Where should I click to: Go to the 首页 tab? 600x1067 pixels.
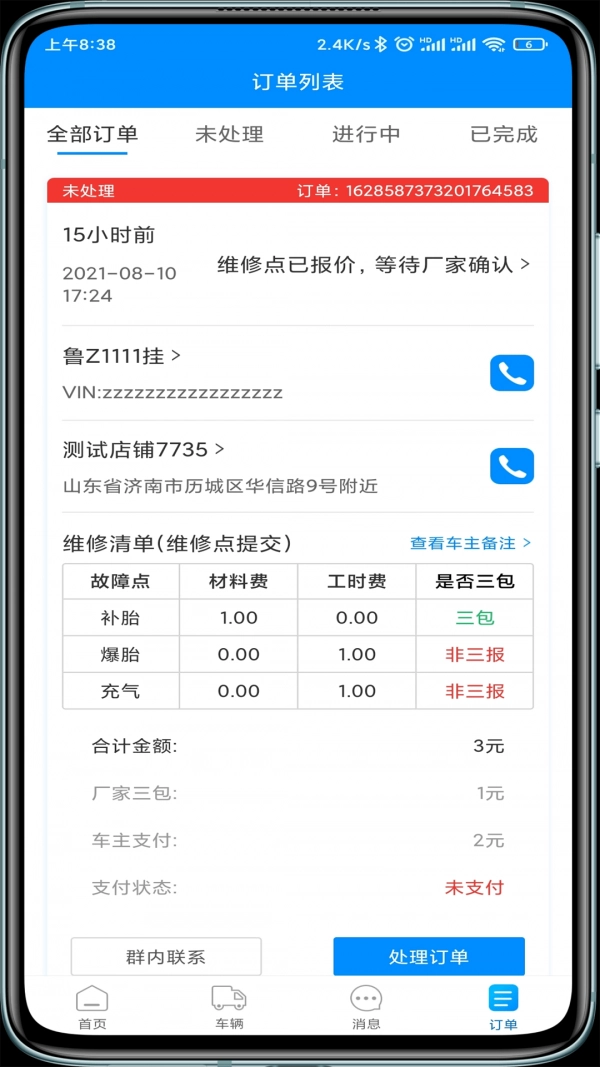coord(92,1007)
